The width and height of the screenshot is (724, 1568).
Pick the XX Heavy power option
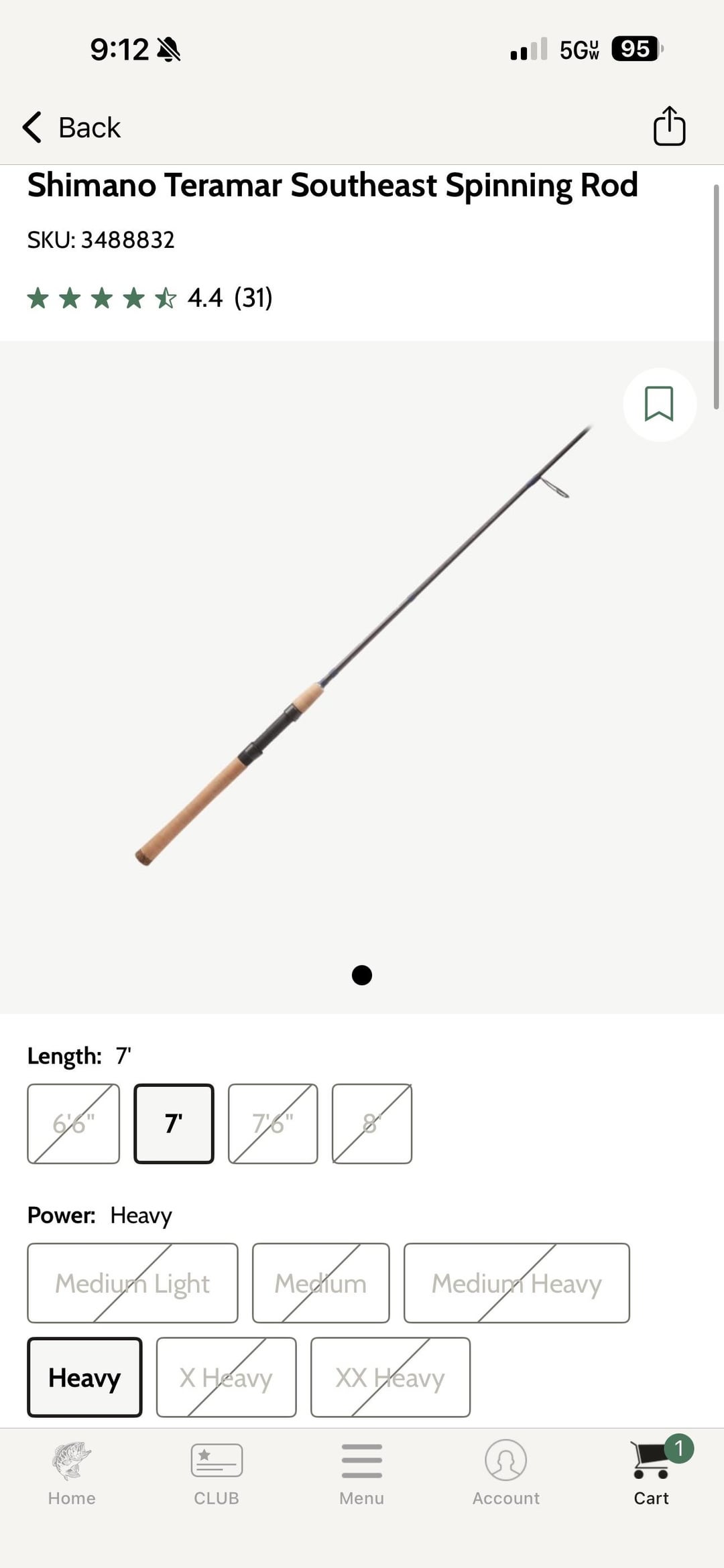pyautogui.click(x=390, y=1377)
